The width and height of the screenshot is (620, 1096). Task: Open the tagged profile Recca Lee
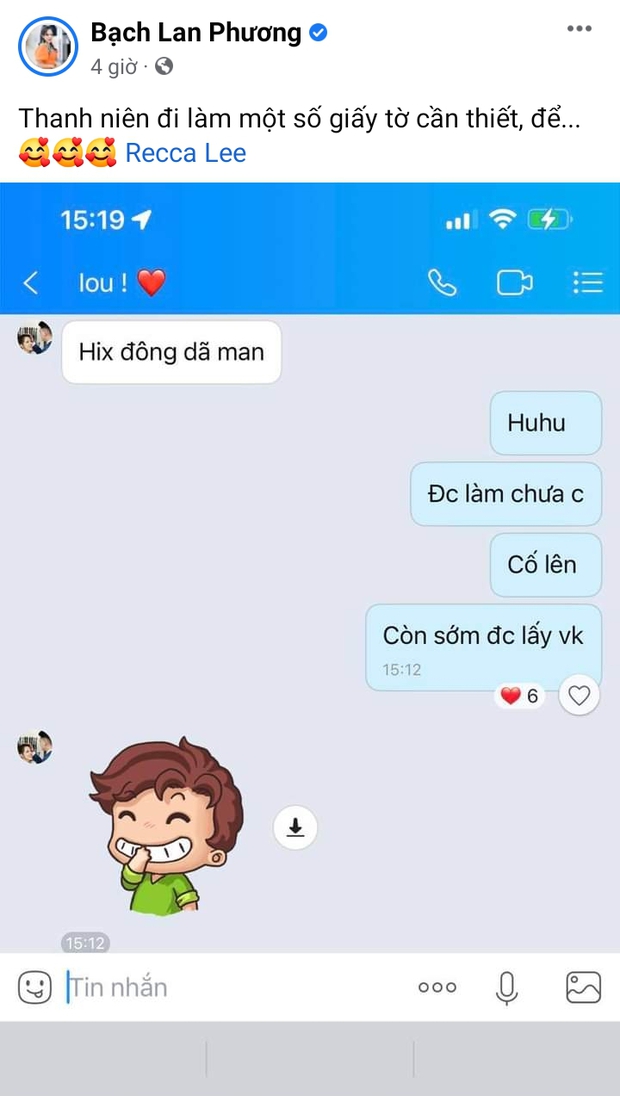[185, 153]
